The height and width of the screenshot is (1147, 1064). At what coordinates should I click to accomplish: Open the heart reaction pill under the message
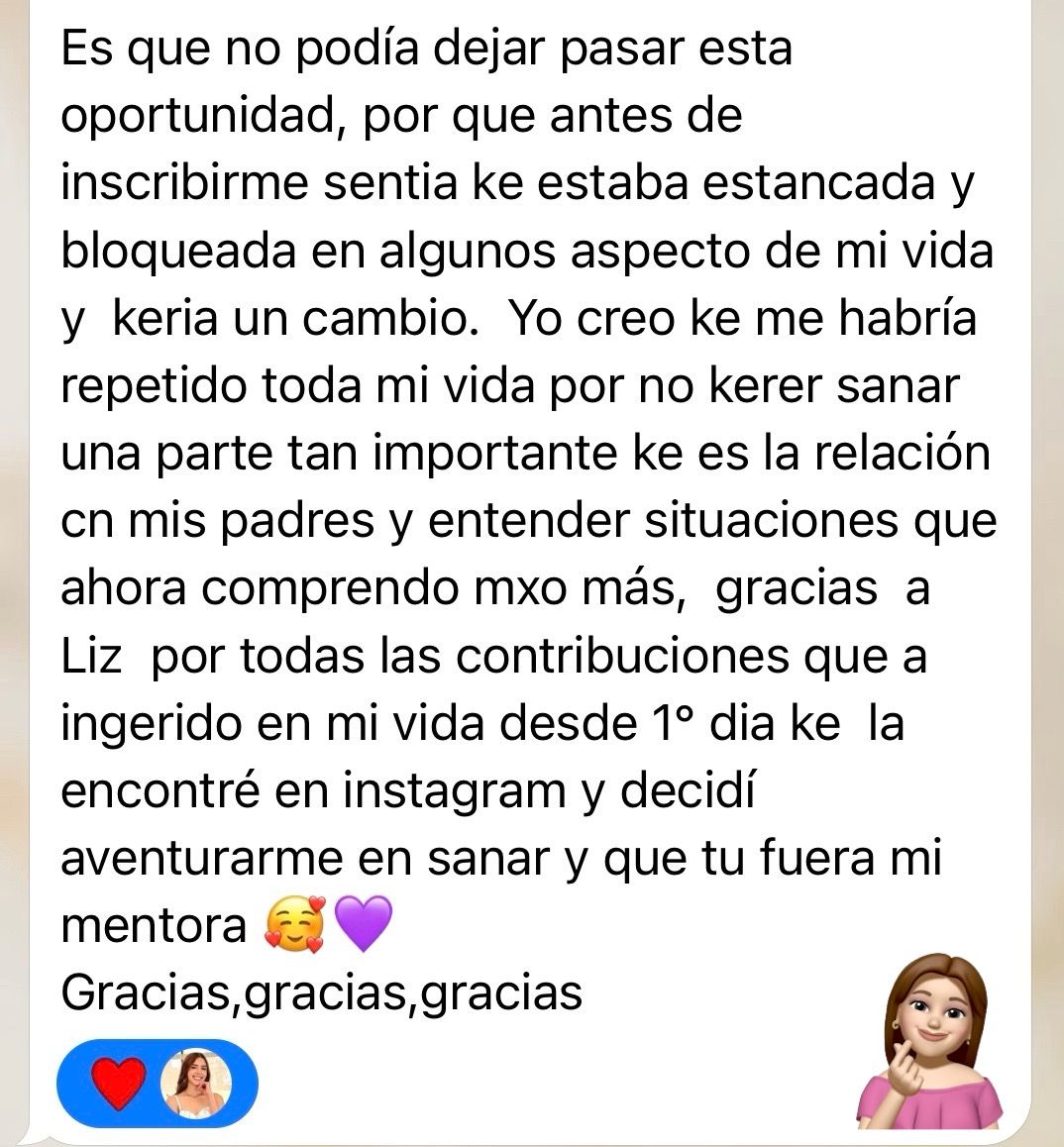coord(158,1085)
